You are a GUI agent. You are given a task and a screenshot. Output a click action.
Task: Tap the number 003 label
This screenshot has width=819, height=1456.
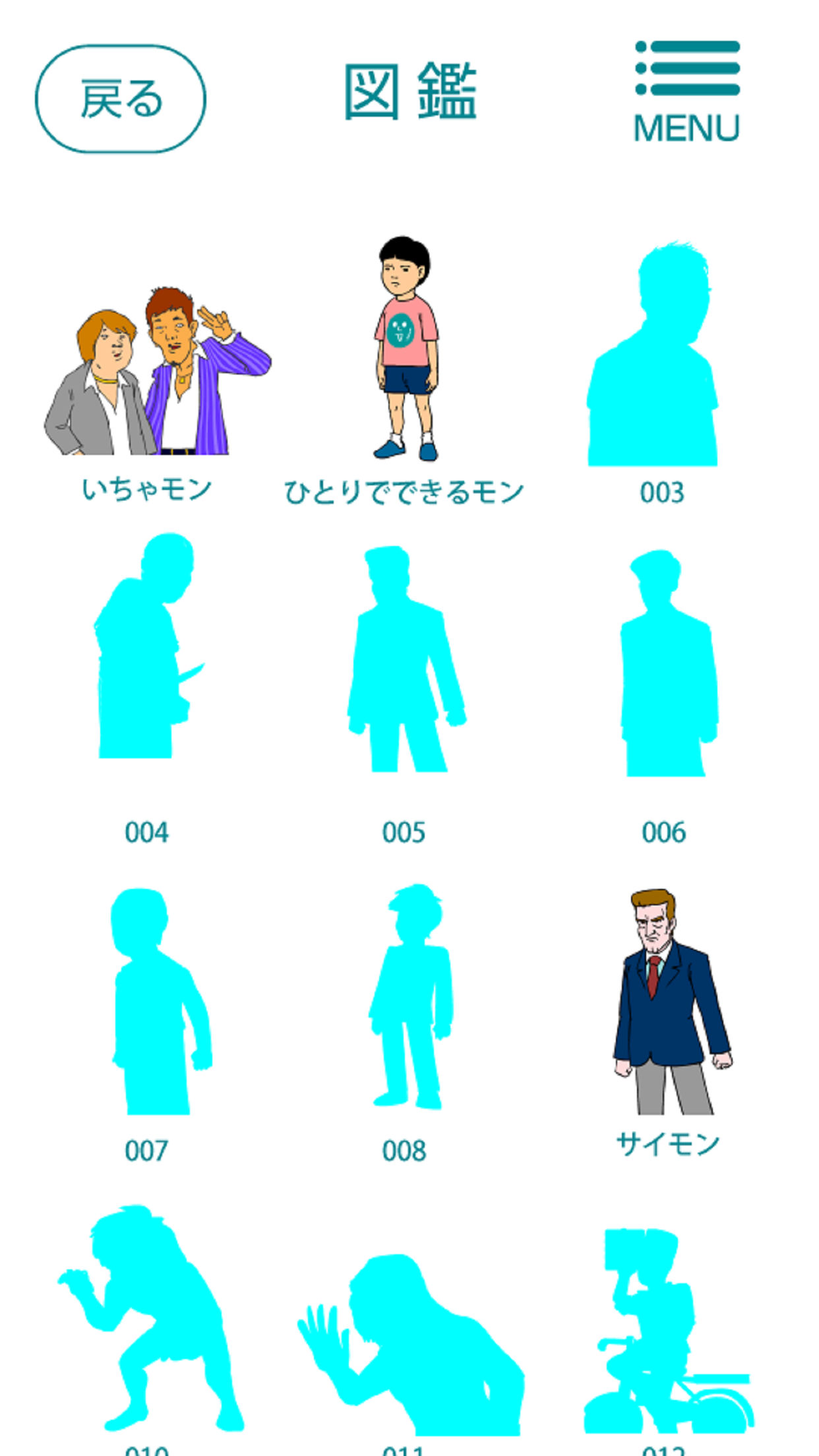point(664,491)
